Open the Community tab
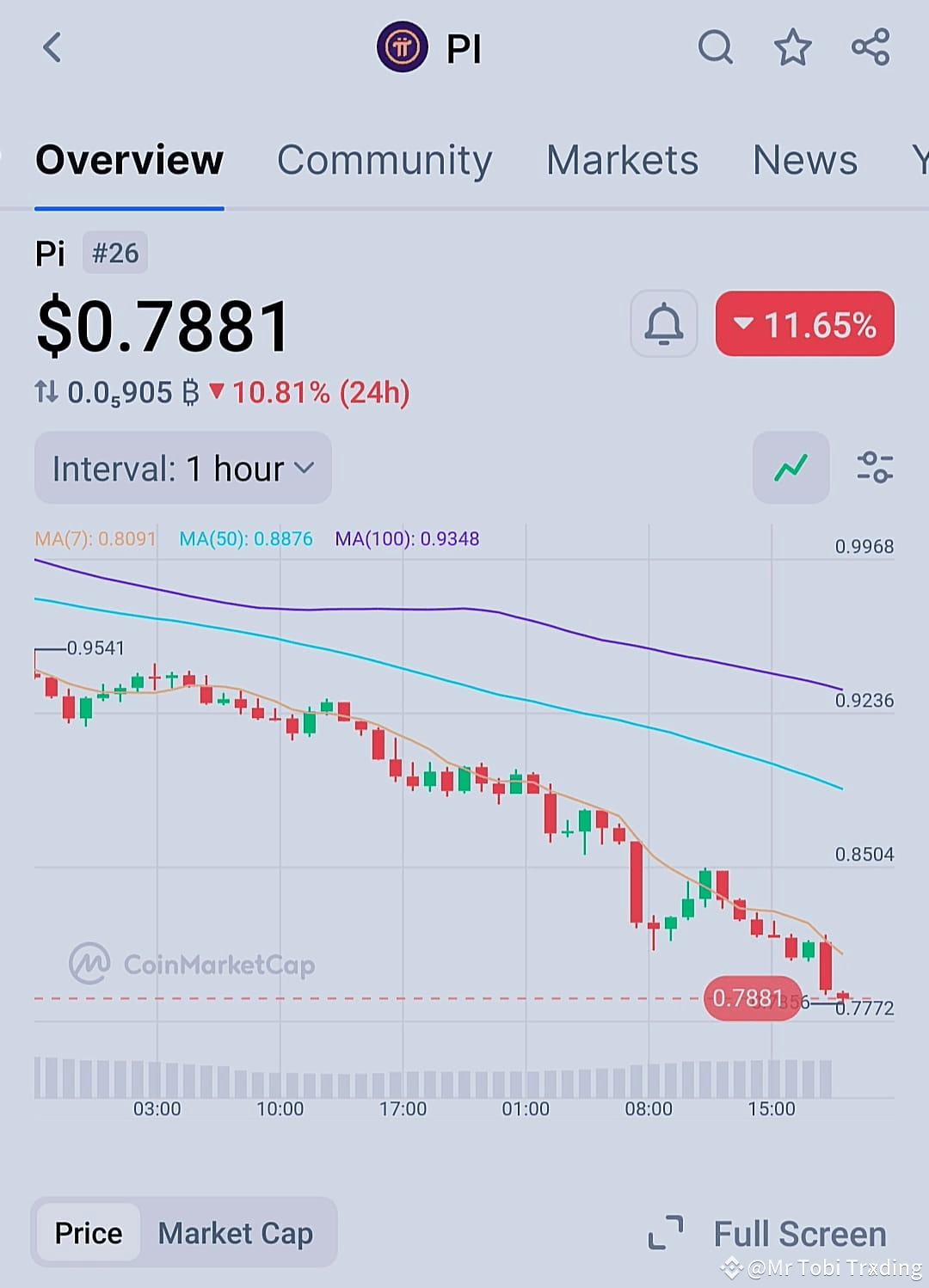 coord(385,161)
